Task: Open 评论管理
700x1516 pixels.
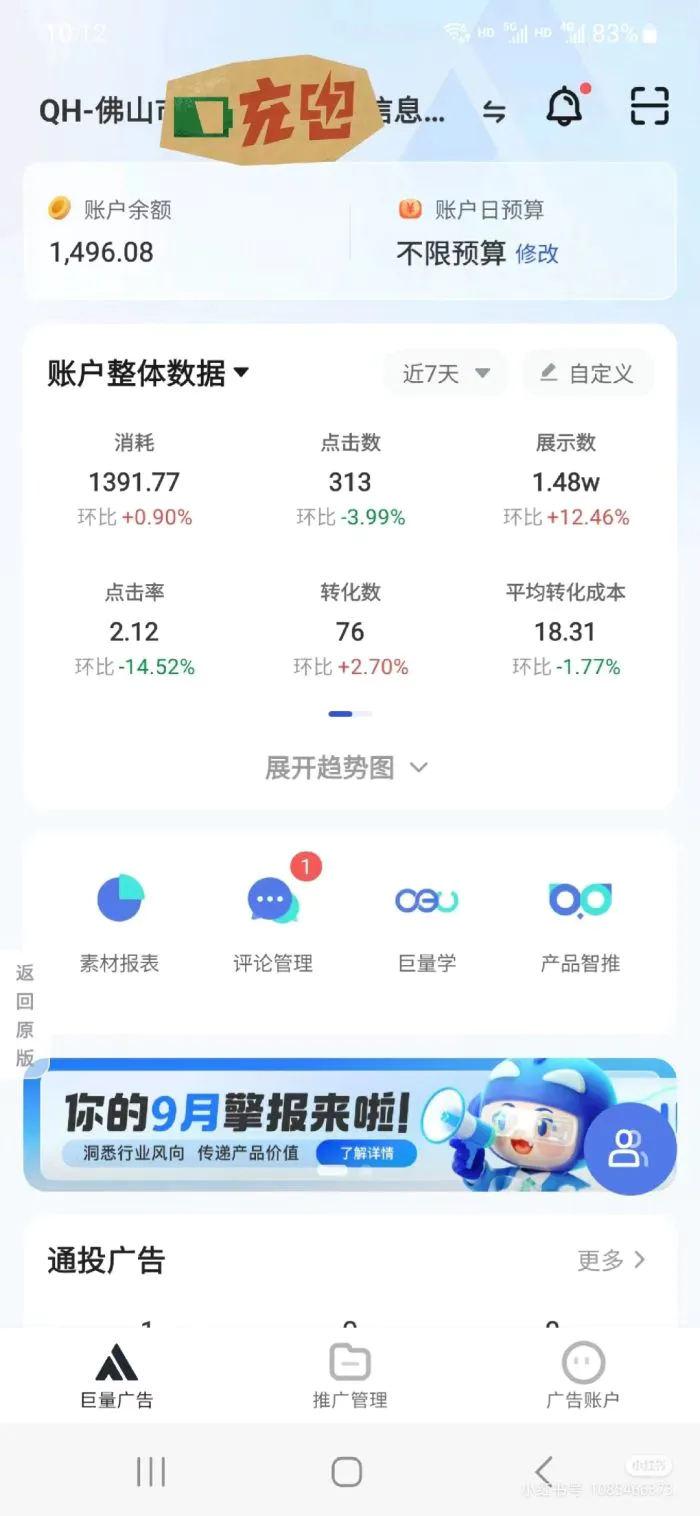Action: point(273,922)
